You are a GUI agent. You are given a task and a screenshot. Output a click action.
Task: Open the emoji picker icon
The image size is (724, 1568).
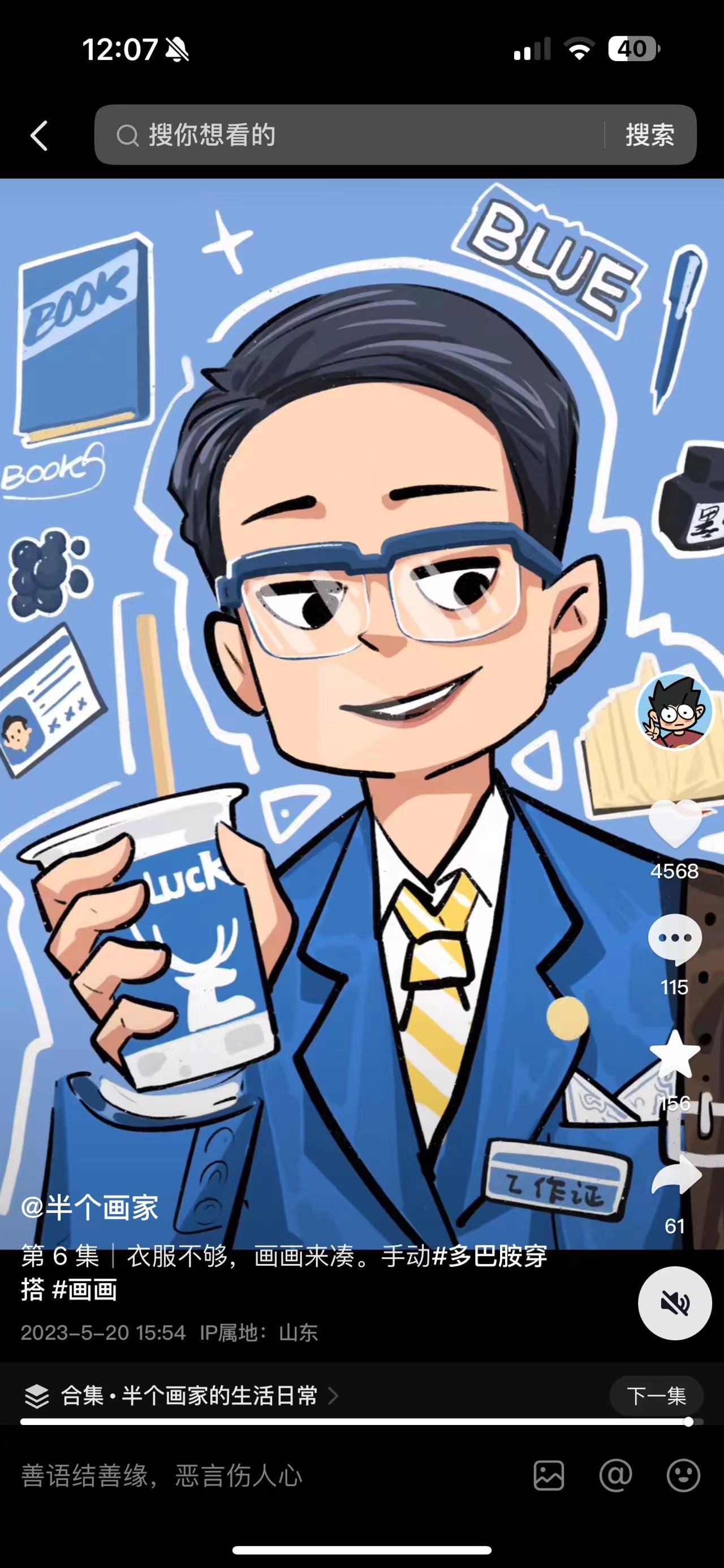(x=683, y=1476)
